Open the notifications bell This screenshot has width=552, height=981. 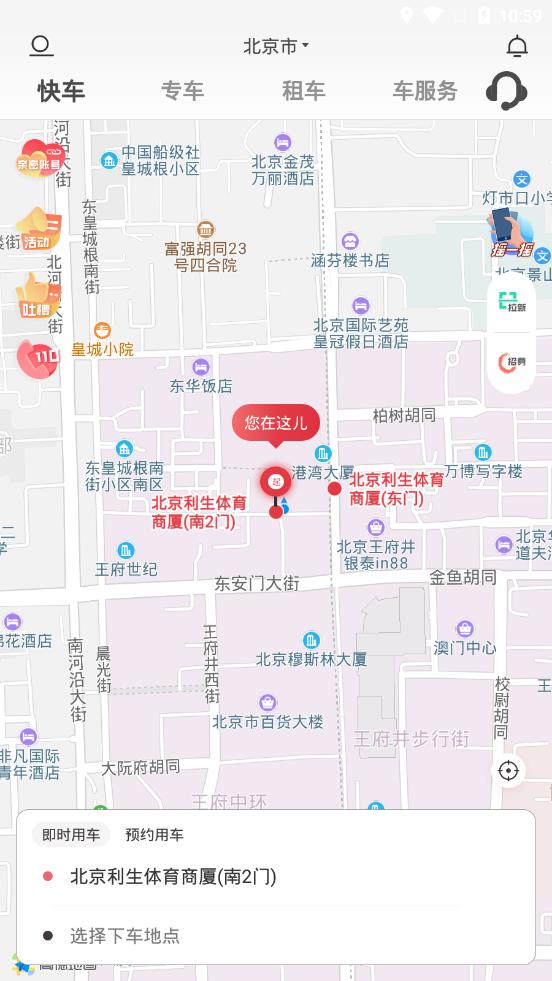(x=517, y=46)
